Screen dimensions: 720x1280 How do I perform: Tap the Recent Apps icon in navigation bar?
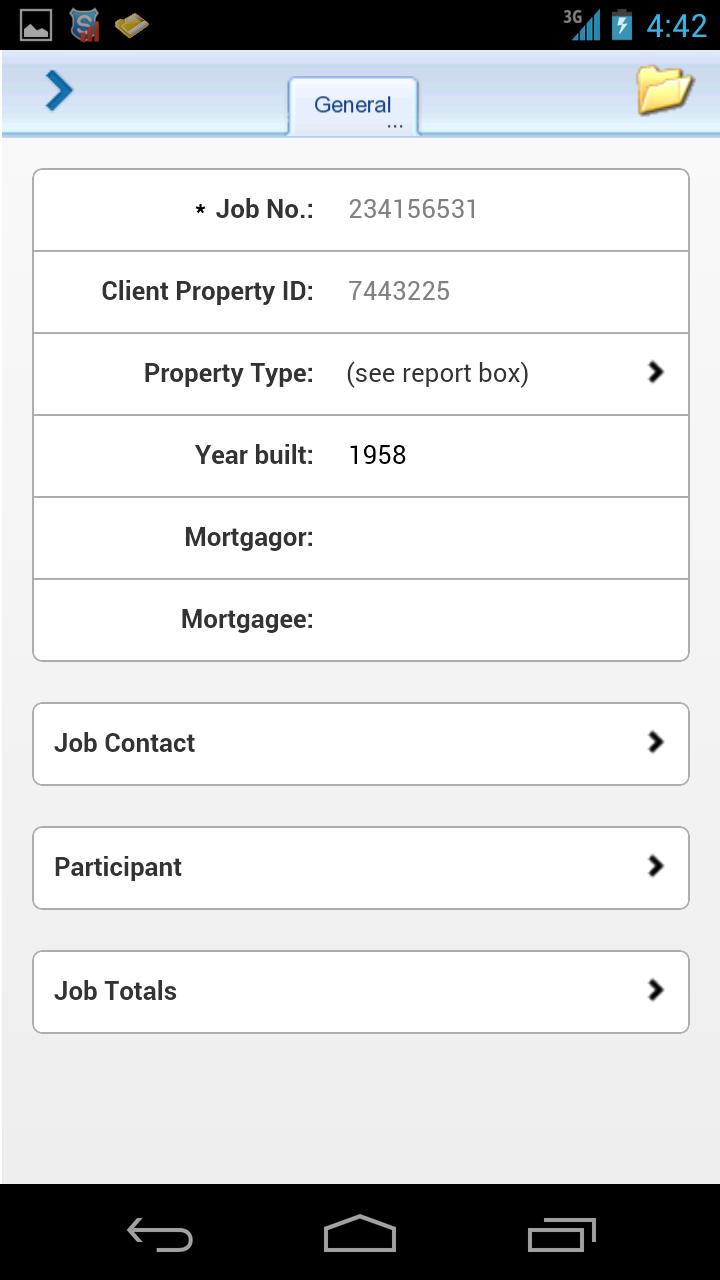(x=561, y=1235)
